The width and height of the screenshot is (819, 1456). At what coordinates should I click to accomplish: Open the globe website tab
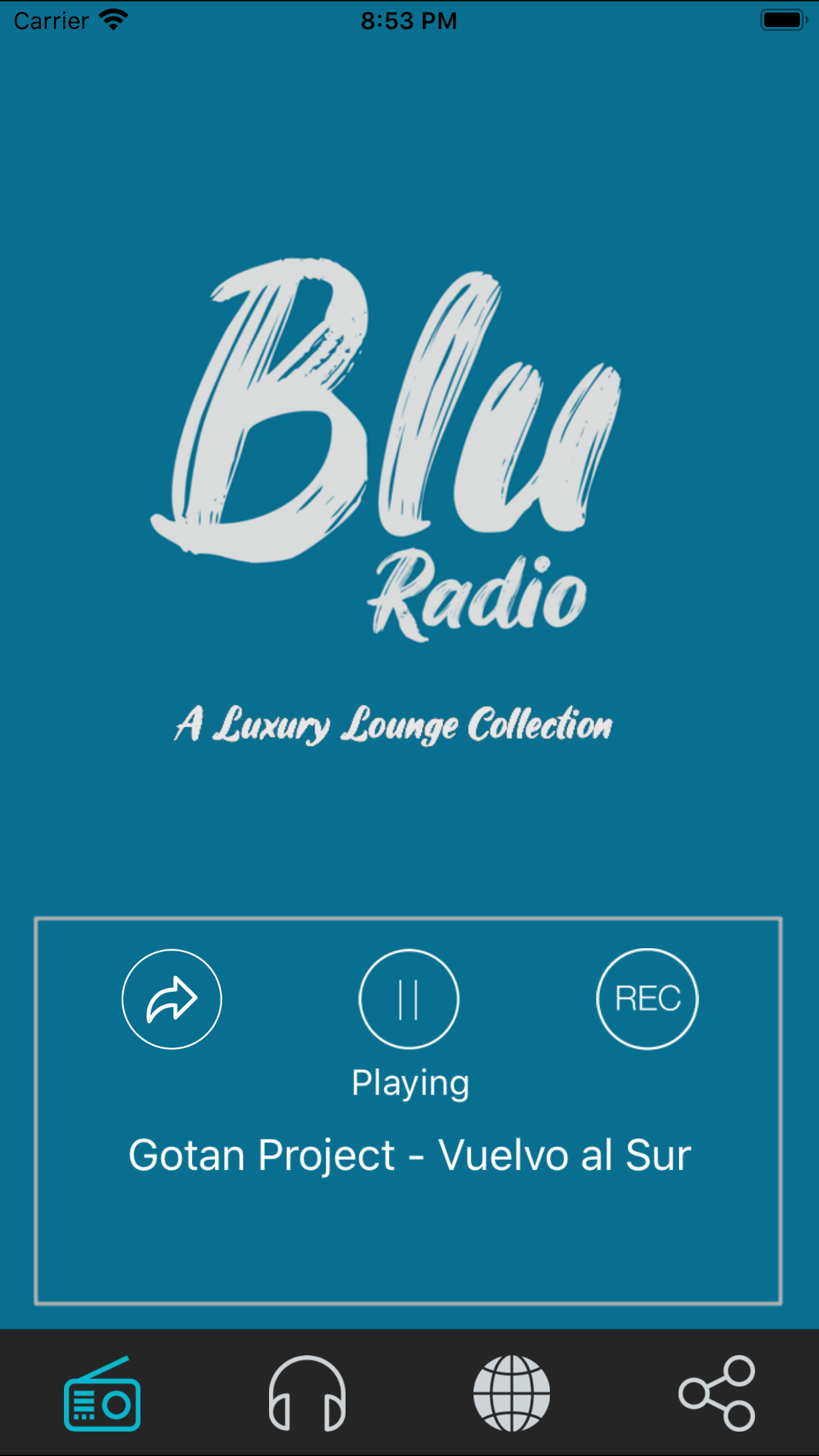click(x=512, y=1393)
